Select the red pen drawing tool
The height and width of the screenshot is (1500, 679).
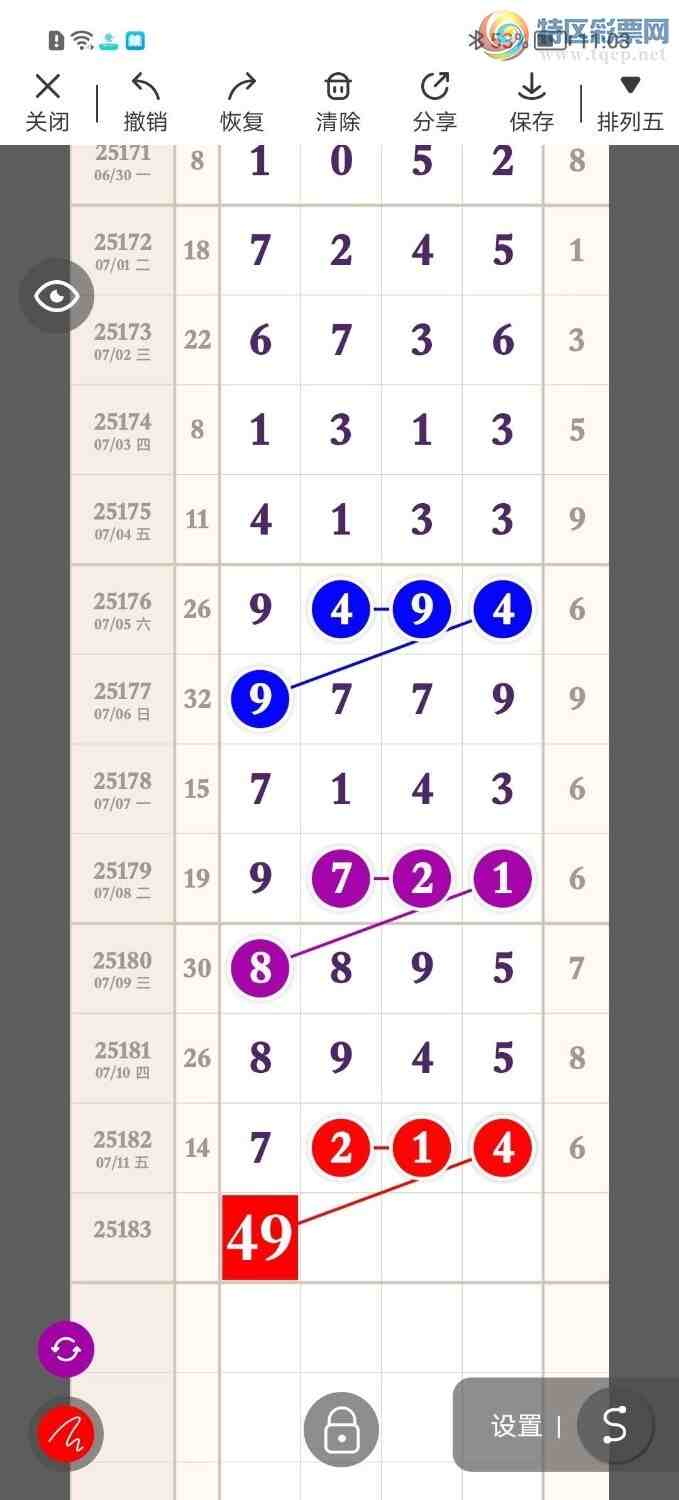pyautogui.click(x=66, y=1434)
